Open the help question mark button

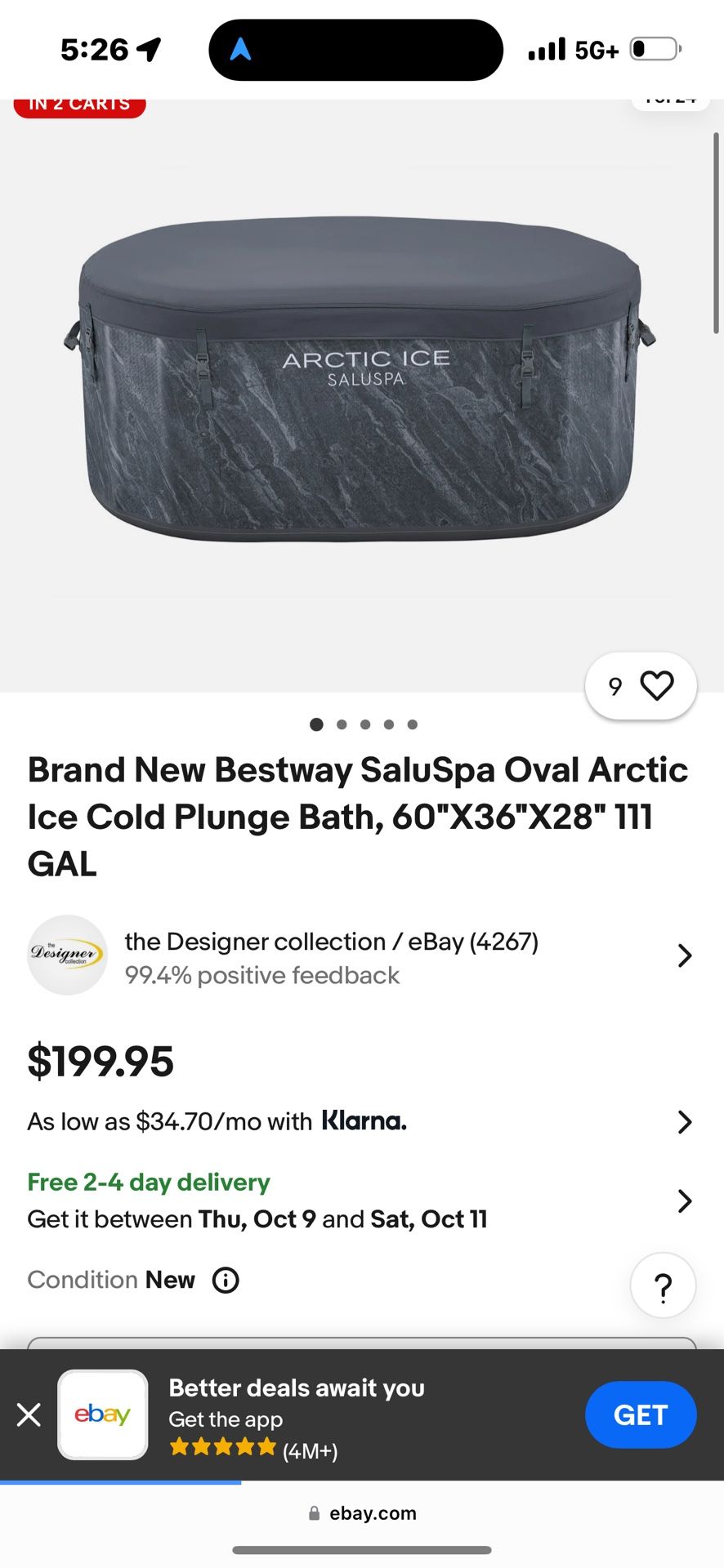click(x=663, y=1285)
